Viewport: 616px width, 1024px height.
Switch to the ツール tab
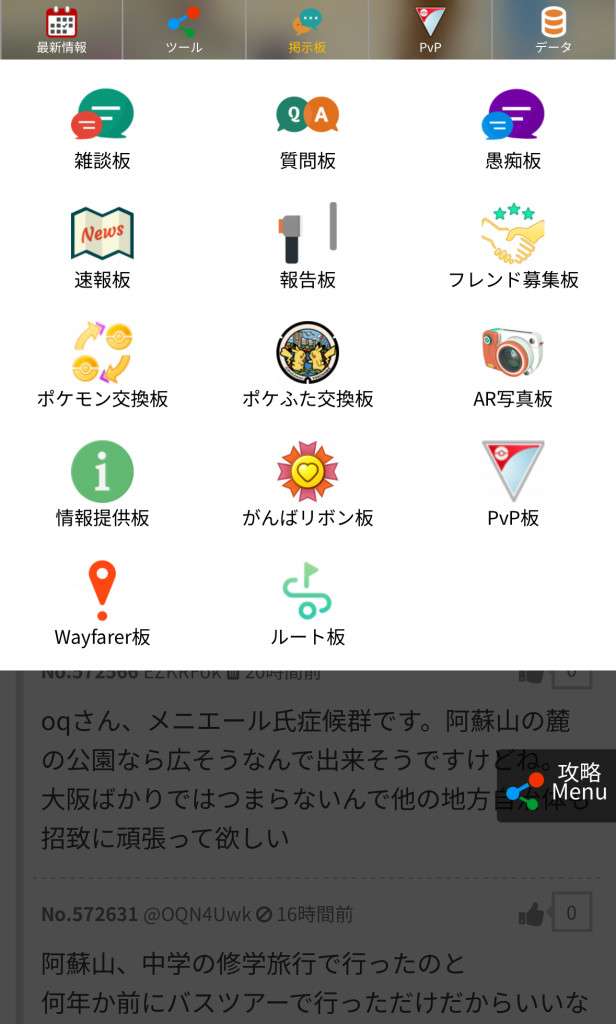[184, 30]
